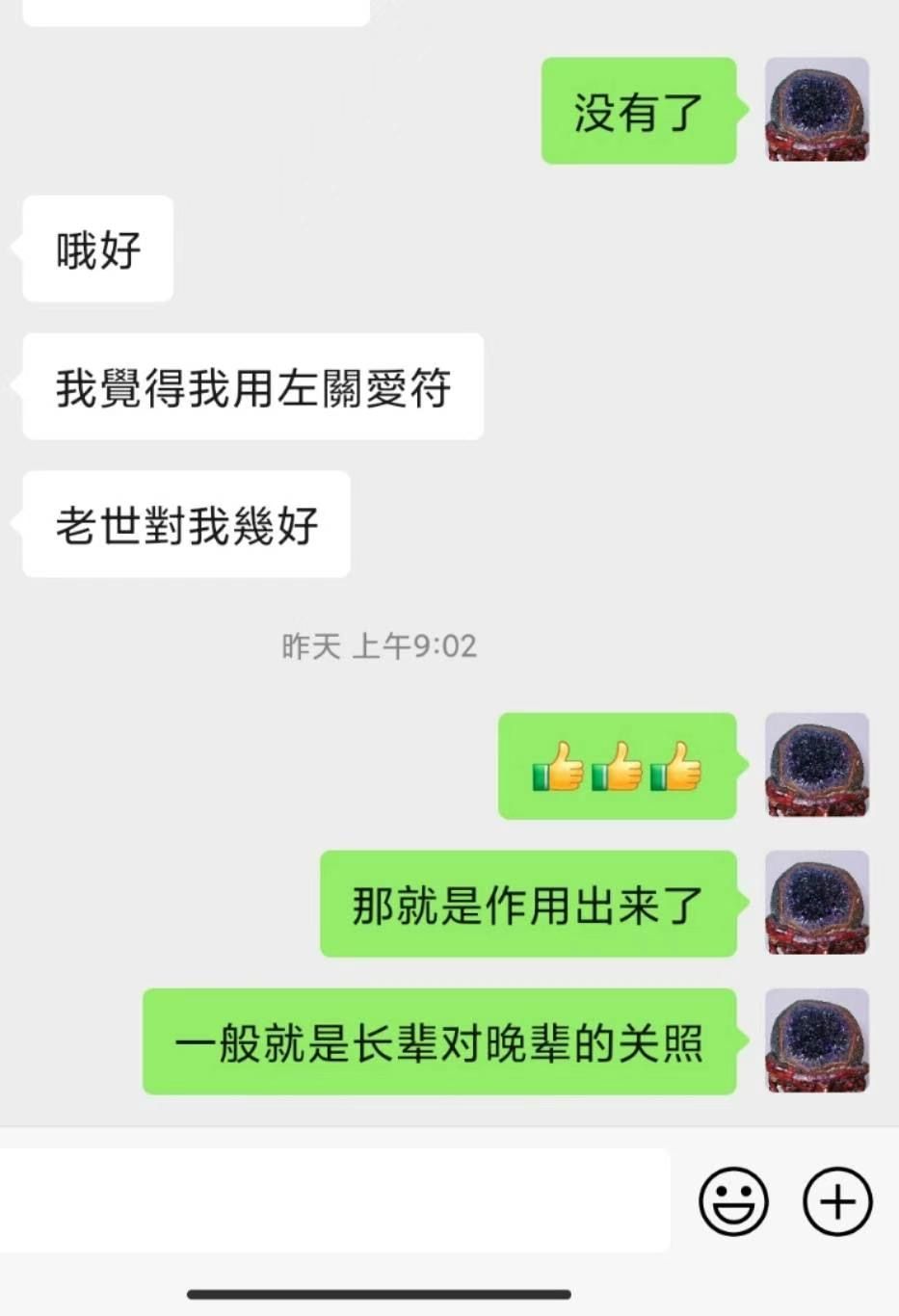Tap the 一般就是长辈对晚辈的关照 bubble
Viewport: 899px width, 1316px height.
click(439, 1043)
